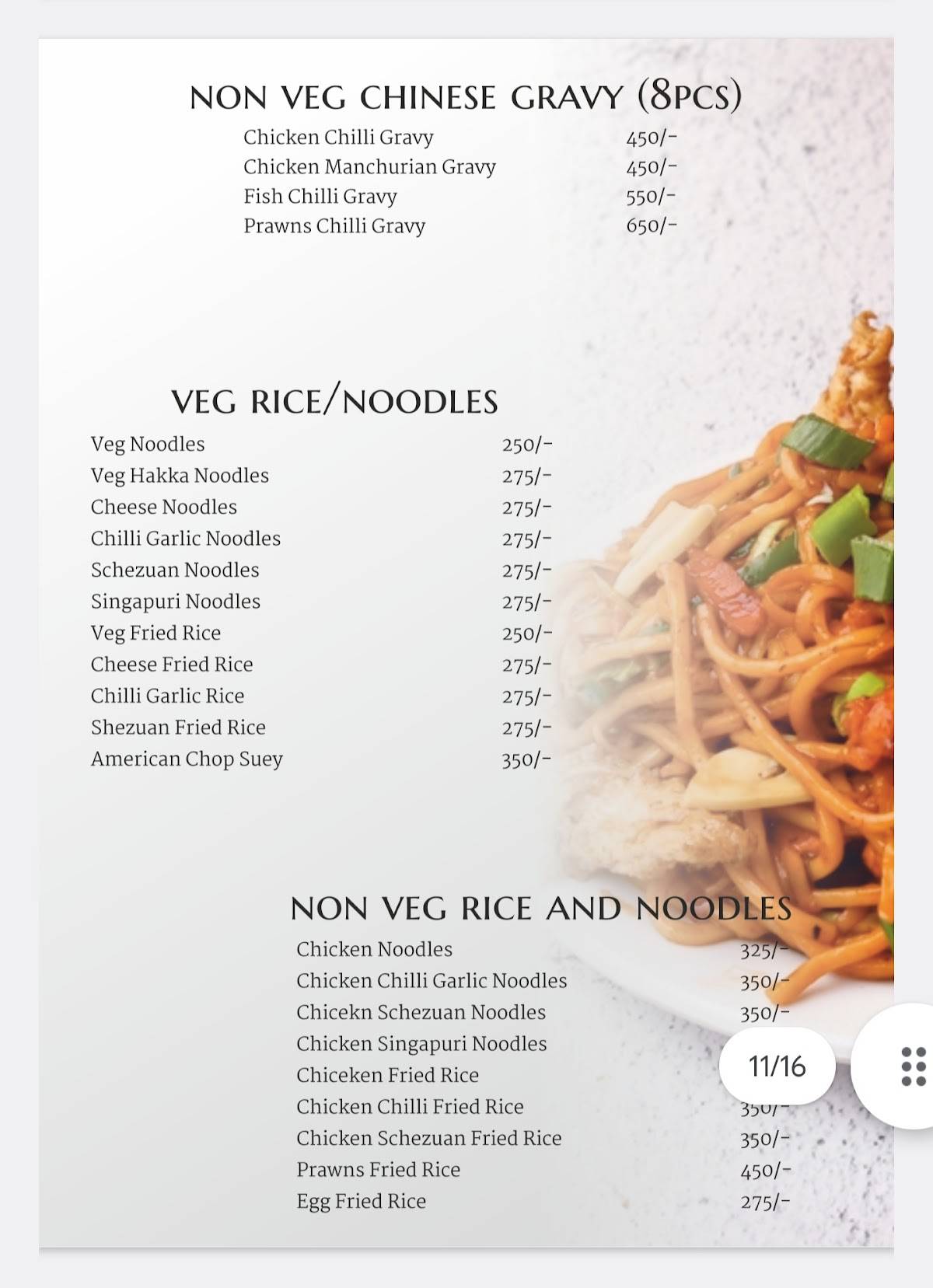Select the NON VEG CHINESE GRAVY heading

tap(465, 96)
